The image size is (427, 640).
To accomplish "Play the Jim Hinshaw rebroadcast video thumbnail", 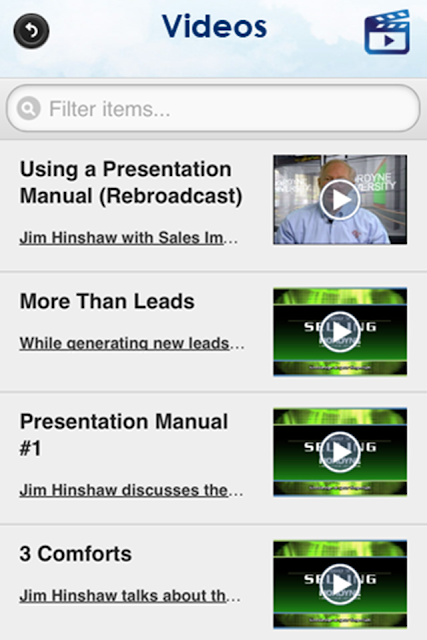I will 340,200.
